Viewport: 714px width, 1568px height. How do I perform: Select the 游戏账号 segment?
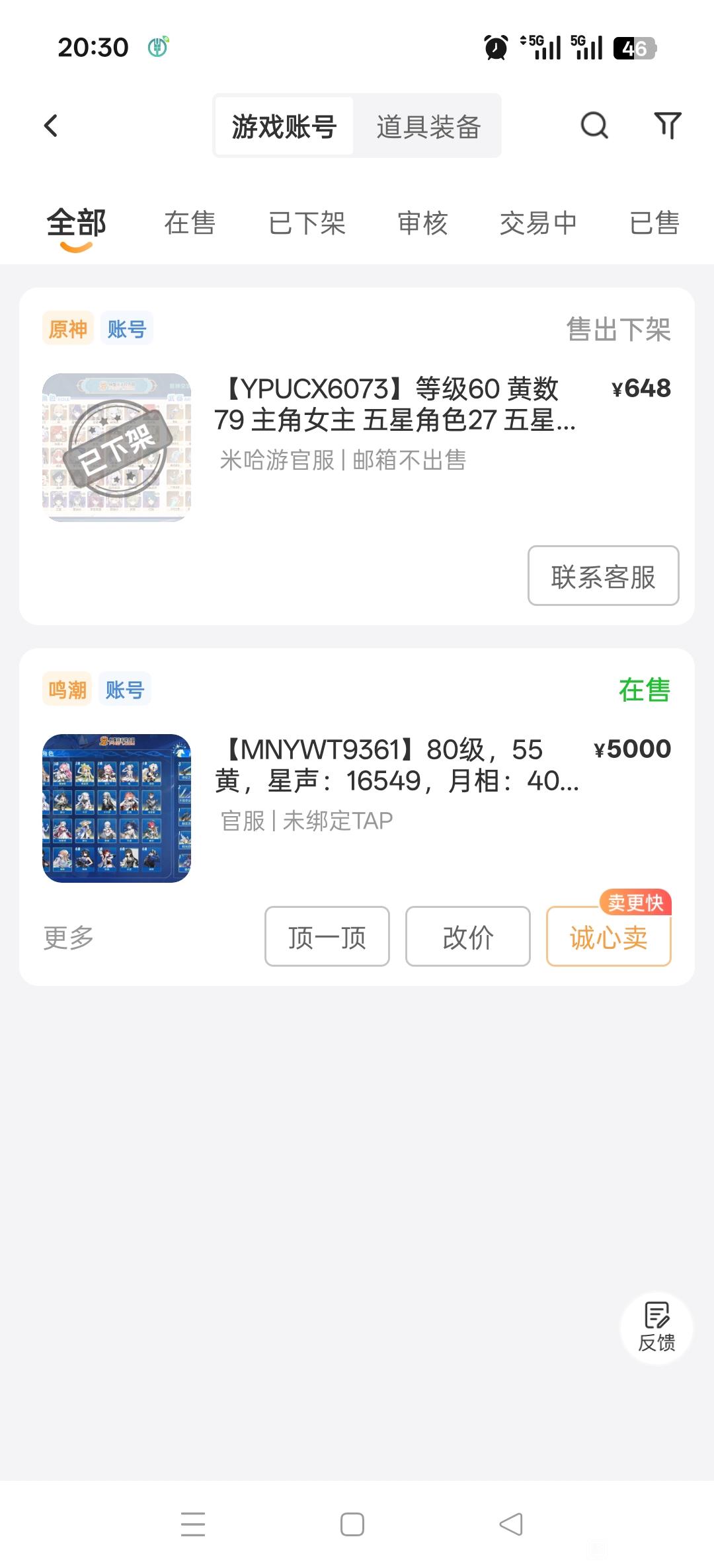pos(284,126)
